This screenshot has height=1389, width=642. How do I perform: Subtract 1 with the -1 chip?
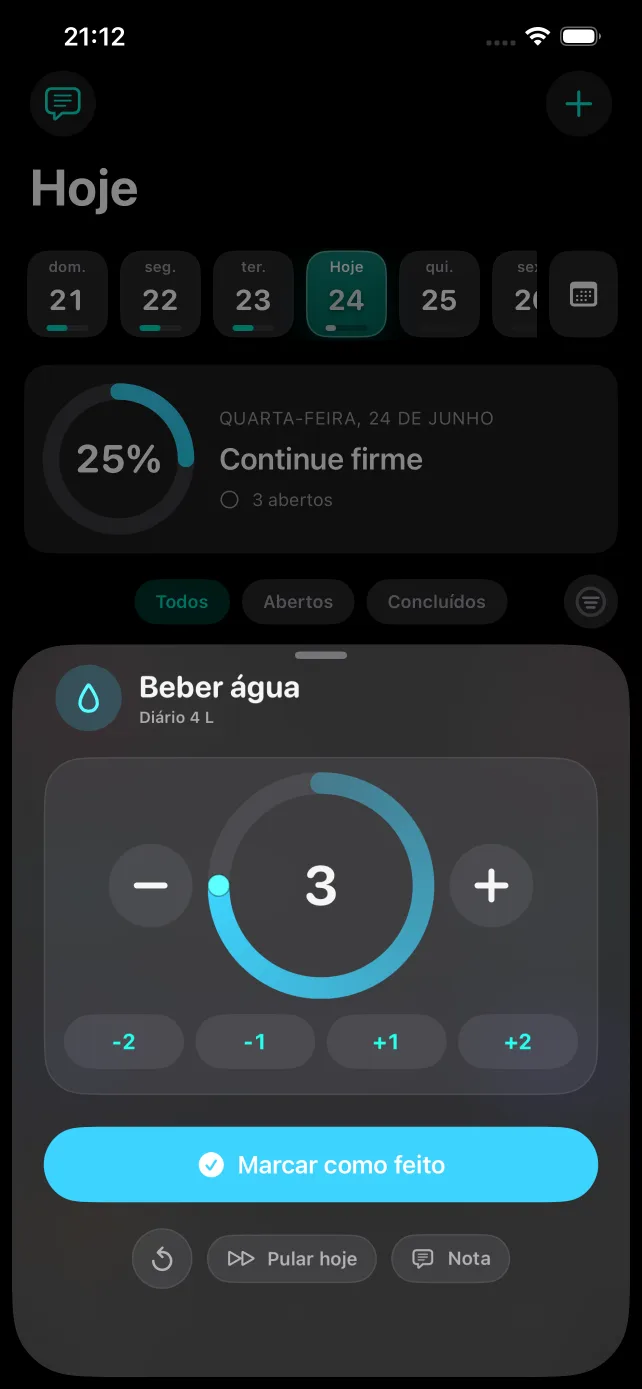[x=255, y=1042]
